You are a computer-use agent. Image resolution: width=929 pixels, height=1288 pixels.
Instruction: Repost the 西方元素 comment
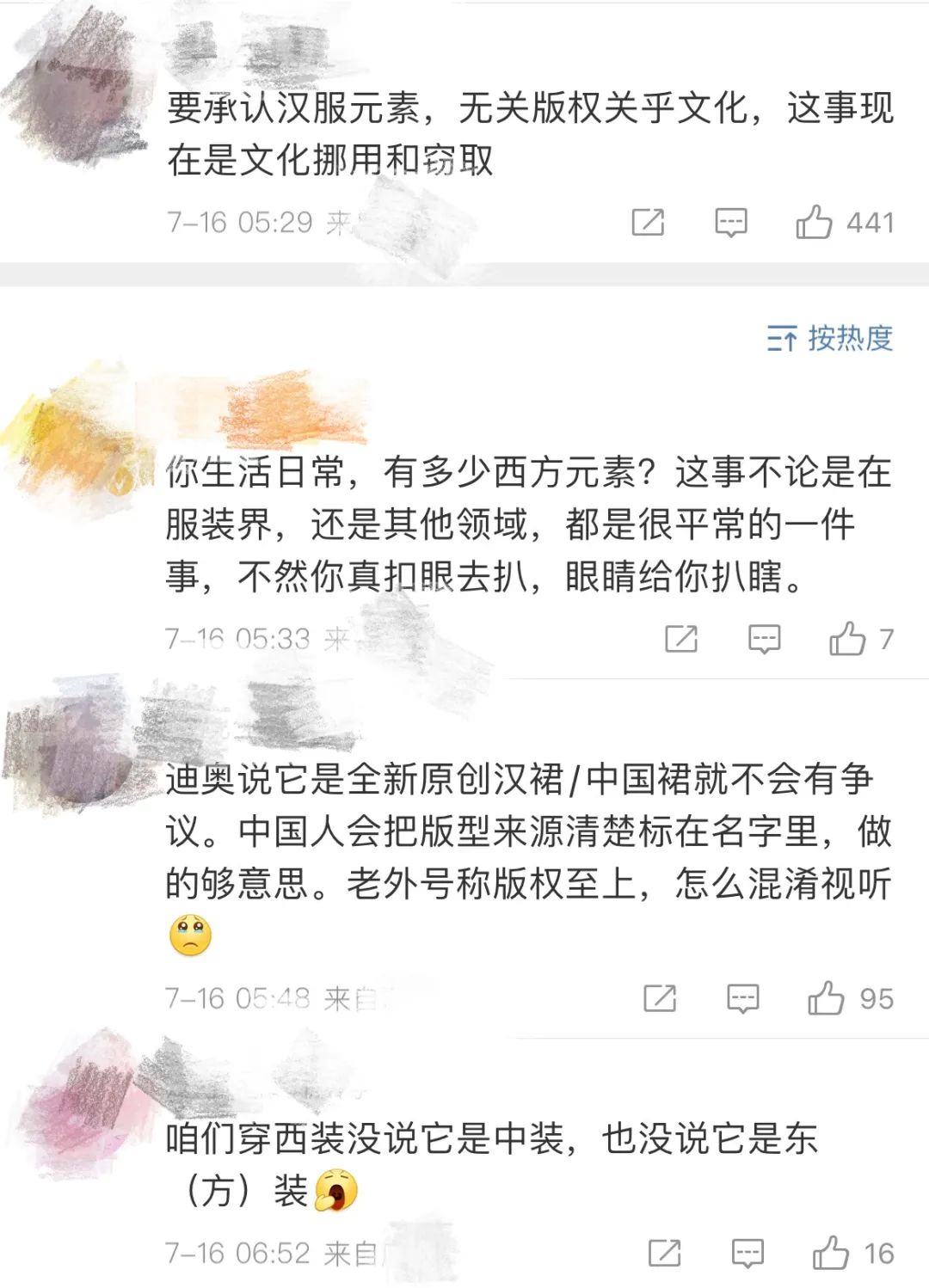pos(681,639)
